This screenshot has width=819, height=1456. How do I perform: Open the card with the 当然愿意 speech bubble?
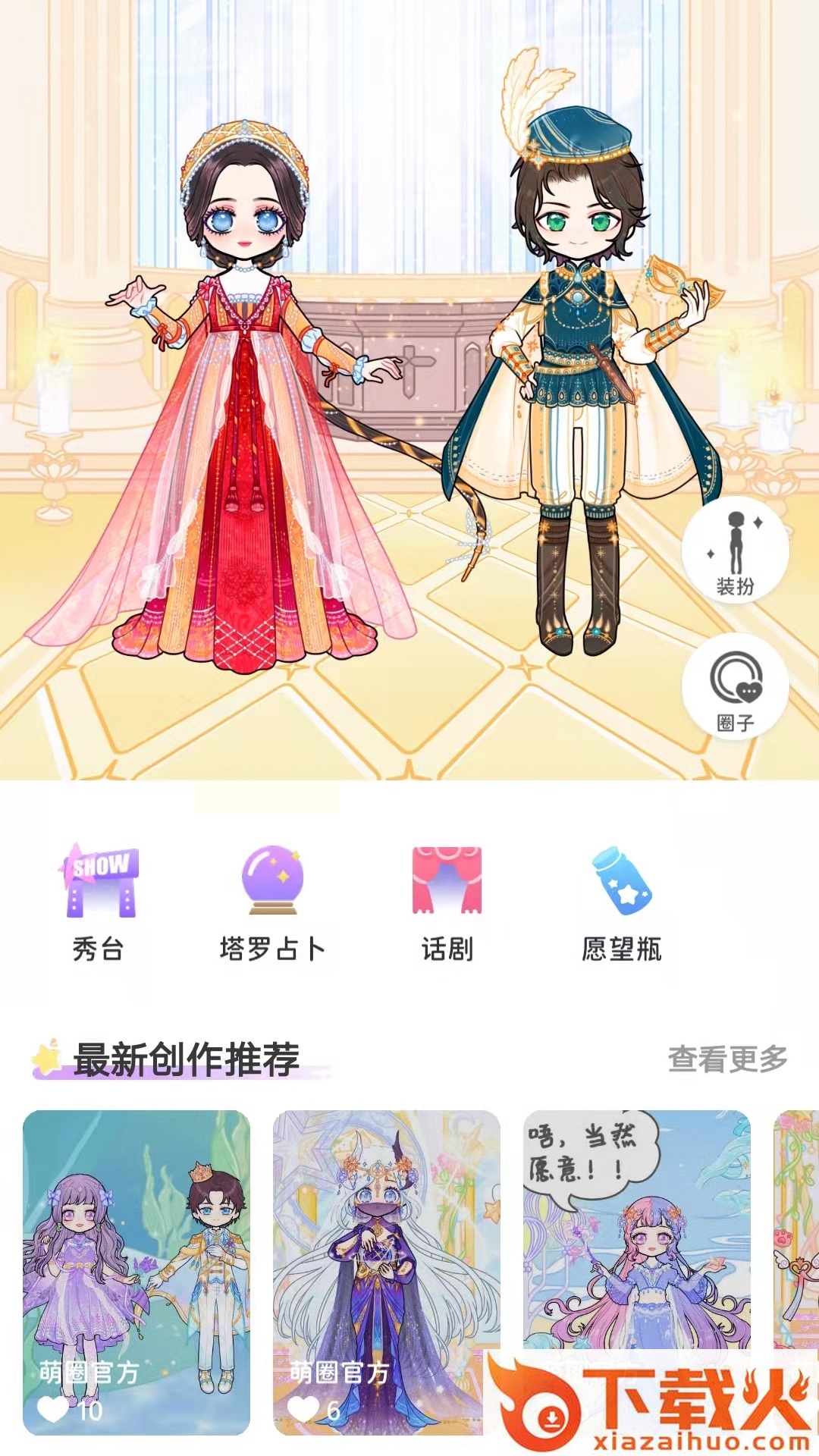pyautogui.click(x=635, y=1228)
